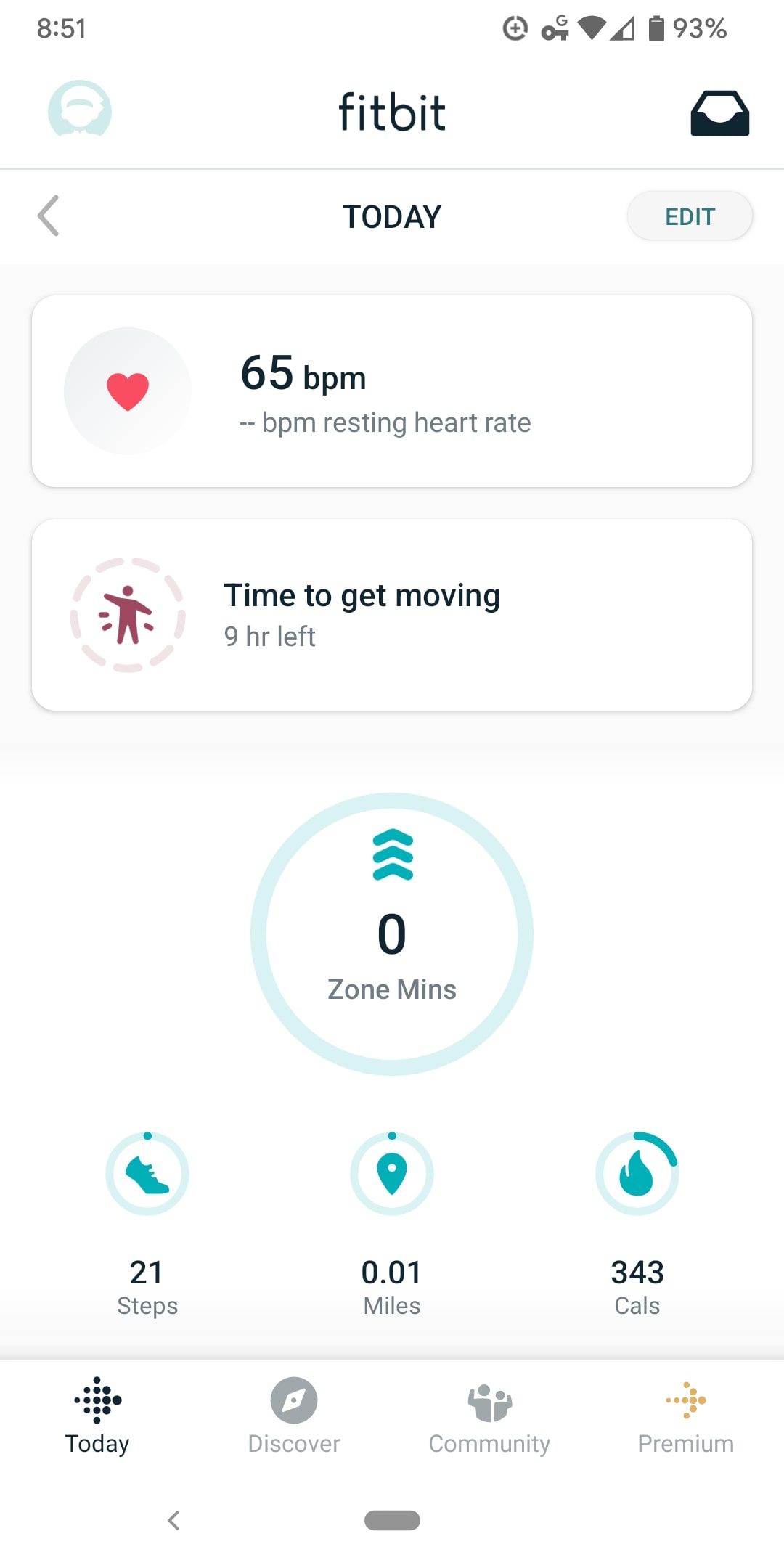Viewport: 784px width, 1568px height.
Task: Open the '9 hr left' activity card
Action: [392, 613]
